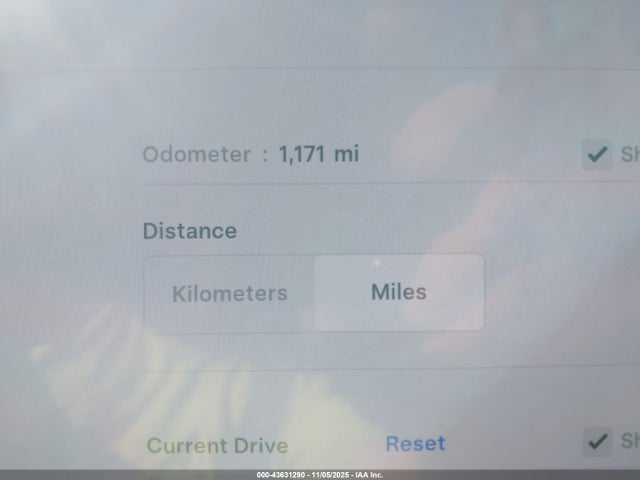Viewport: 640px width, 480px height.
Task: Toggle the checkbox beside Odometer
Action: coord(597,154)
